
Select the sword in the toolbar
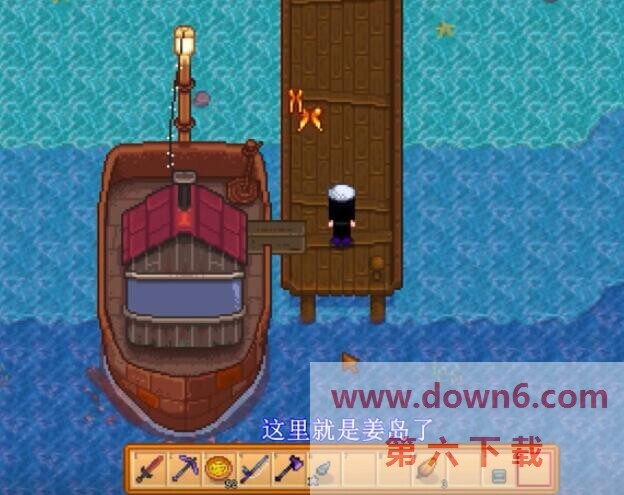150,467
